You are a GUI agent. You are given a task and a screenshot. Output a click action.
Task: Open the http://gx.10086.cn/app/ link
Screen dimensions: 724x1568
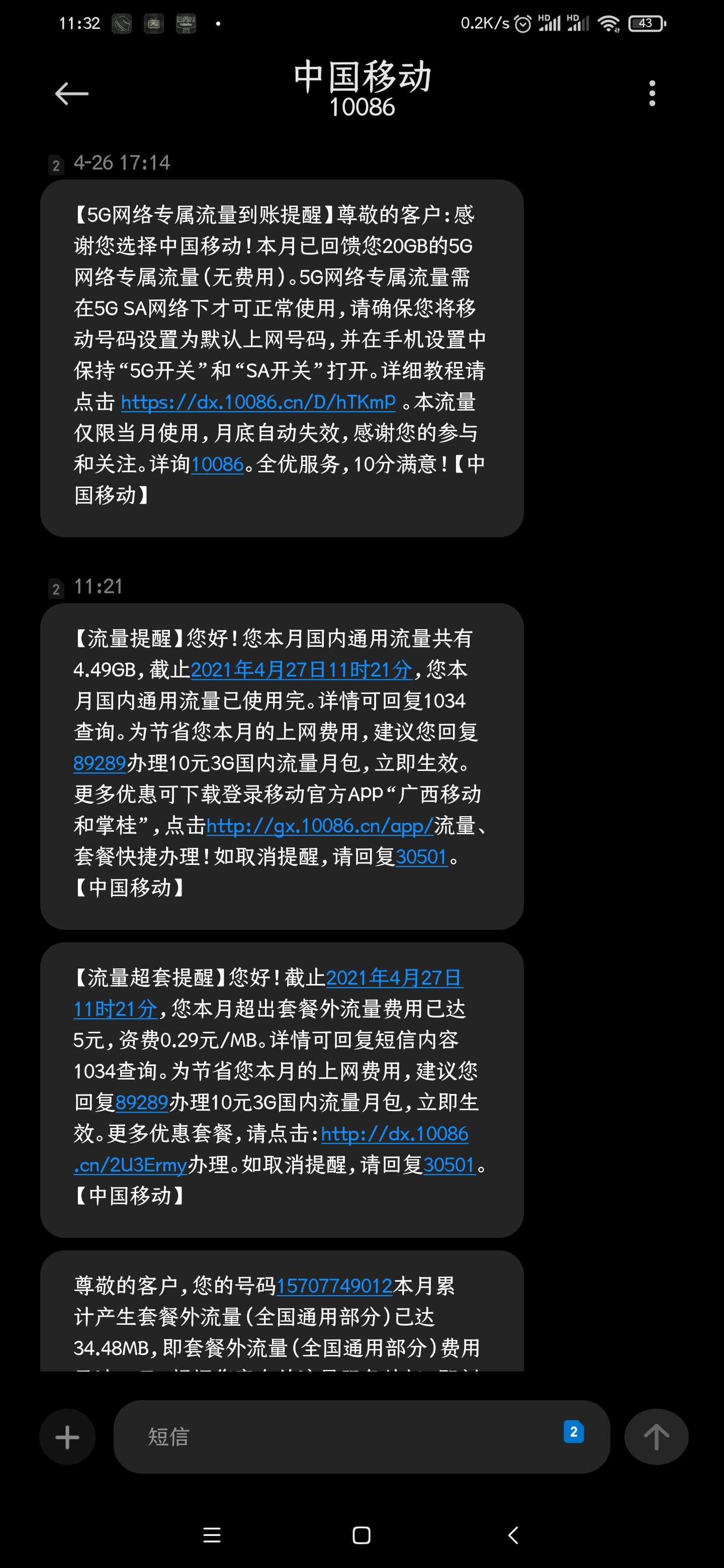320,826
